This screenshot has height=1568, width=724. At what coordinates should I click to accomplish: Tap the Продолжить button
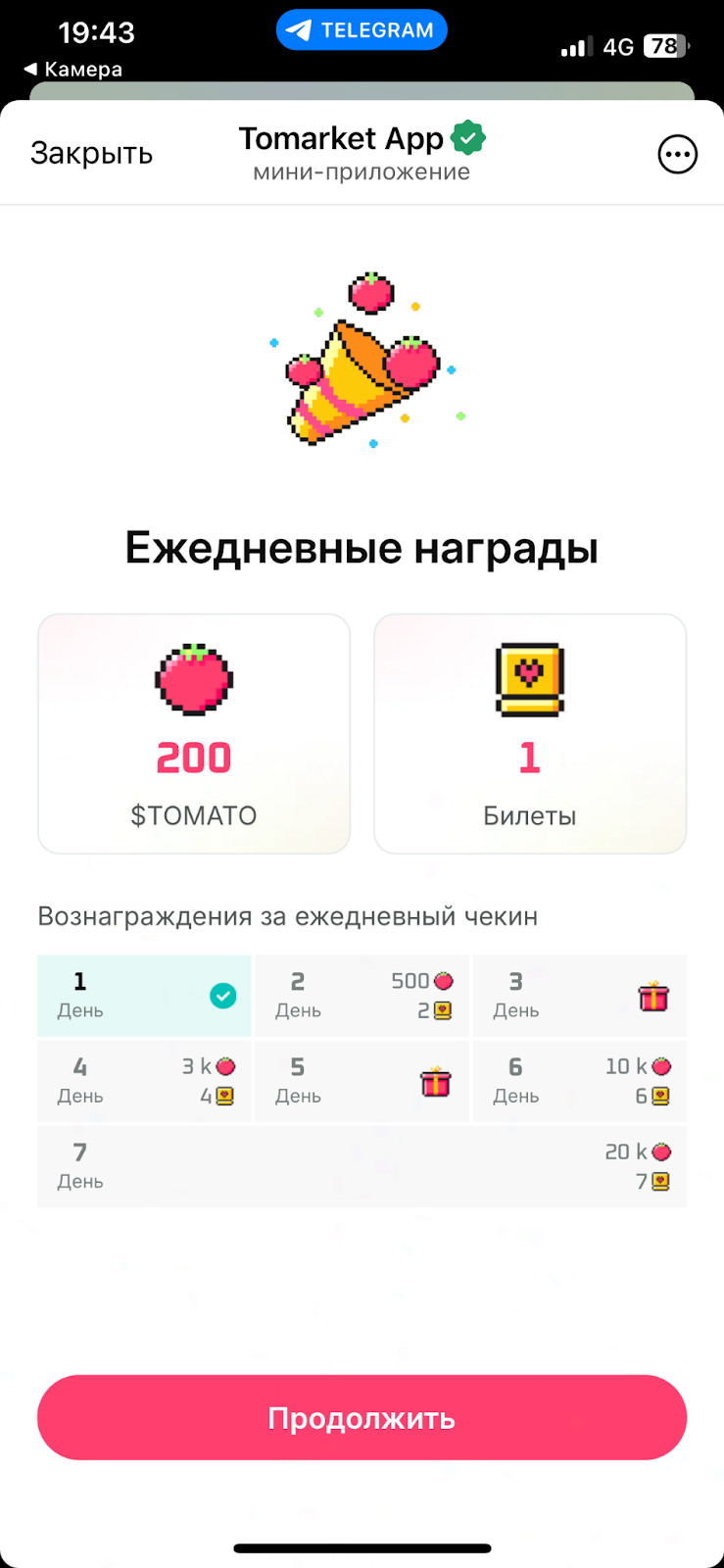(362, 1417)
